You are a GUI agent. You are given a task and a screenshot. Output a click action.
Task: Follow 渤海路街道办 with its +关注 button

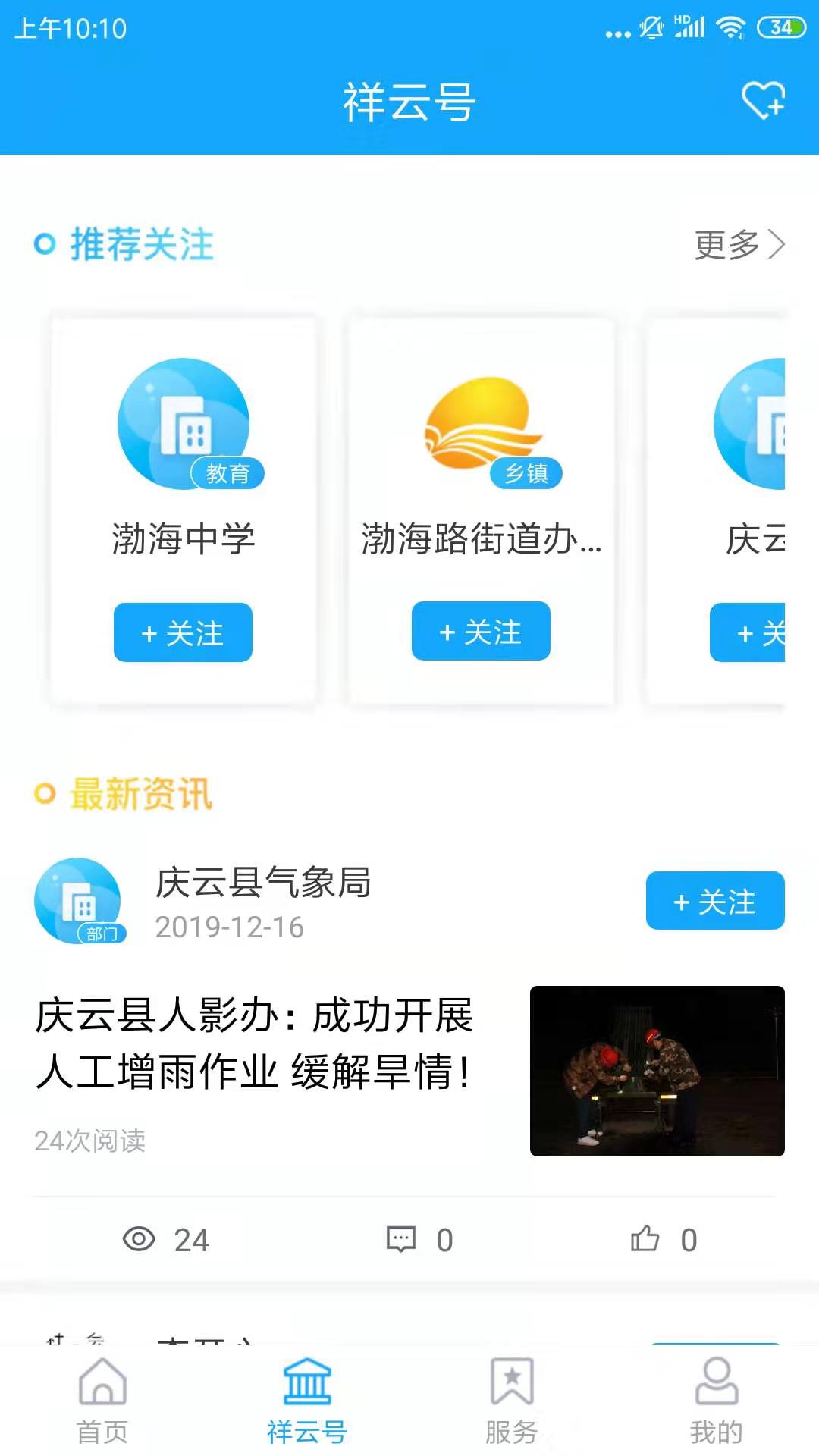pyautogui.click(x=481, y=631)
